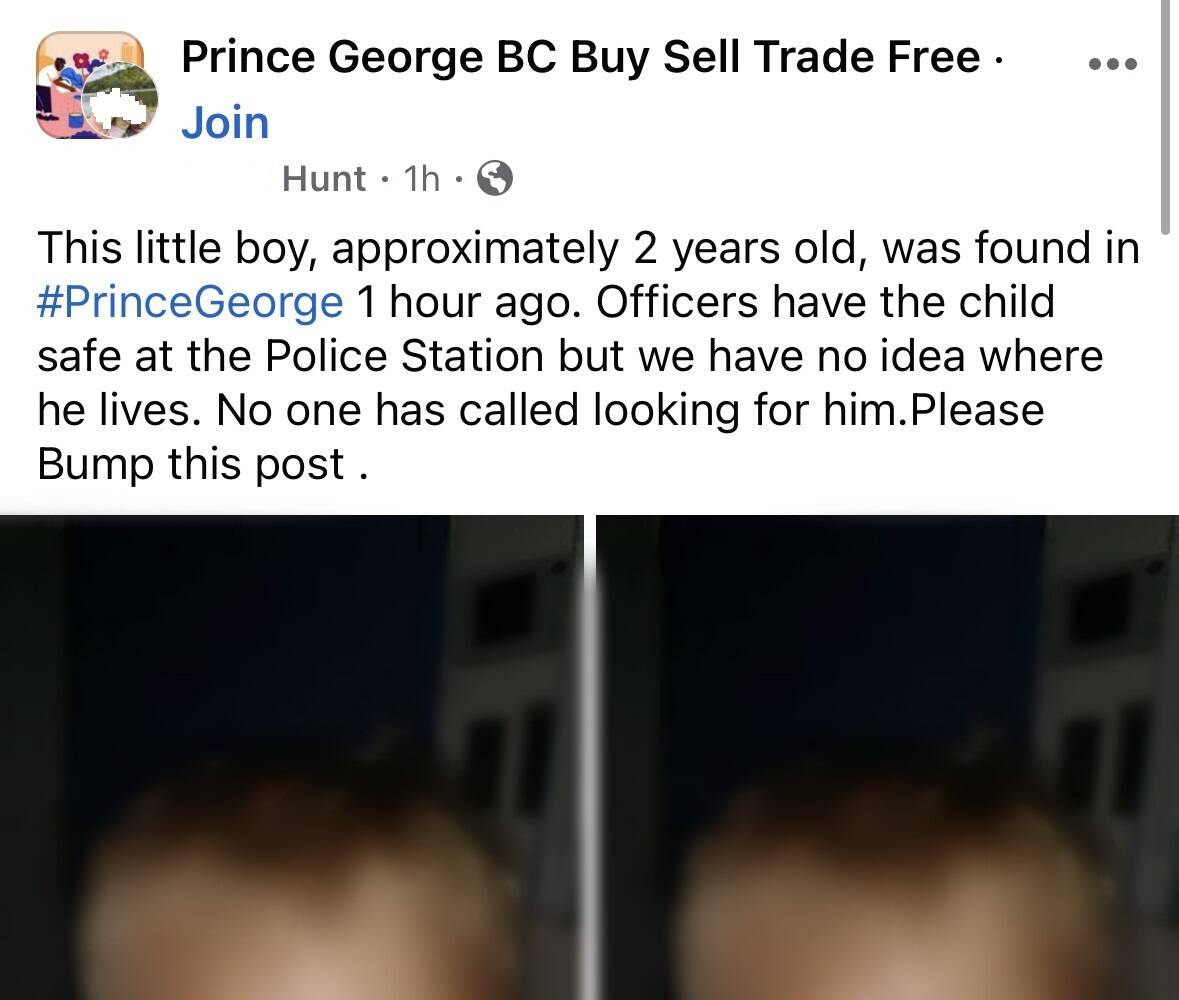Open the #PrinceGeorge hashtag

(x=190, y=302)
